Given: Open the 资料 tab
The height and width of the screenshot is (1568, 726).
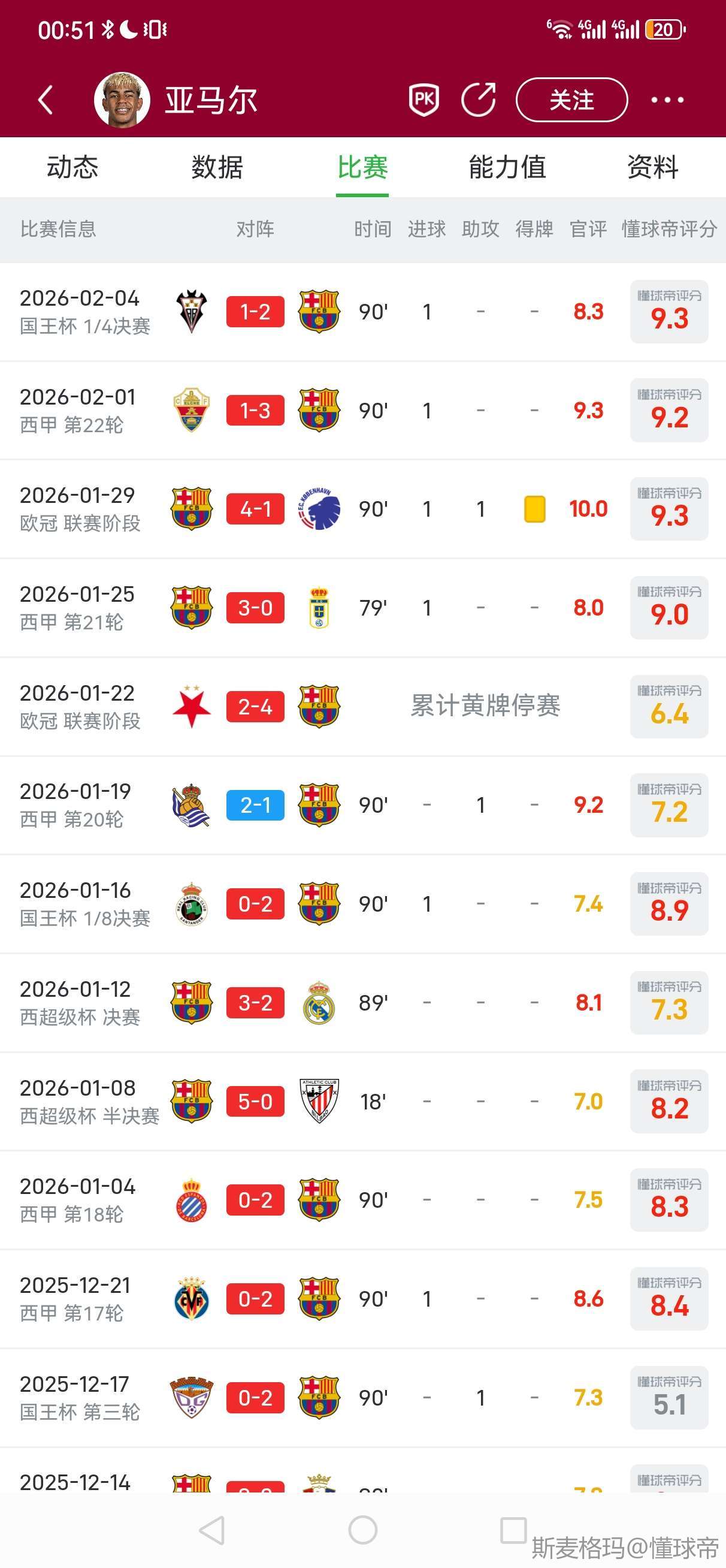Looking at the screenshot, I should [652, 167].
